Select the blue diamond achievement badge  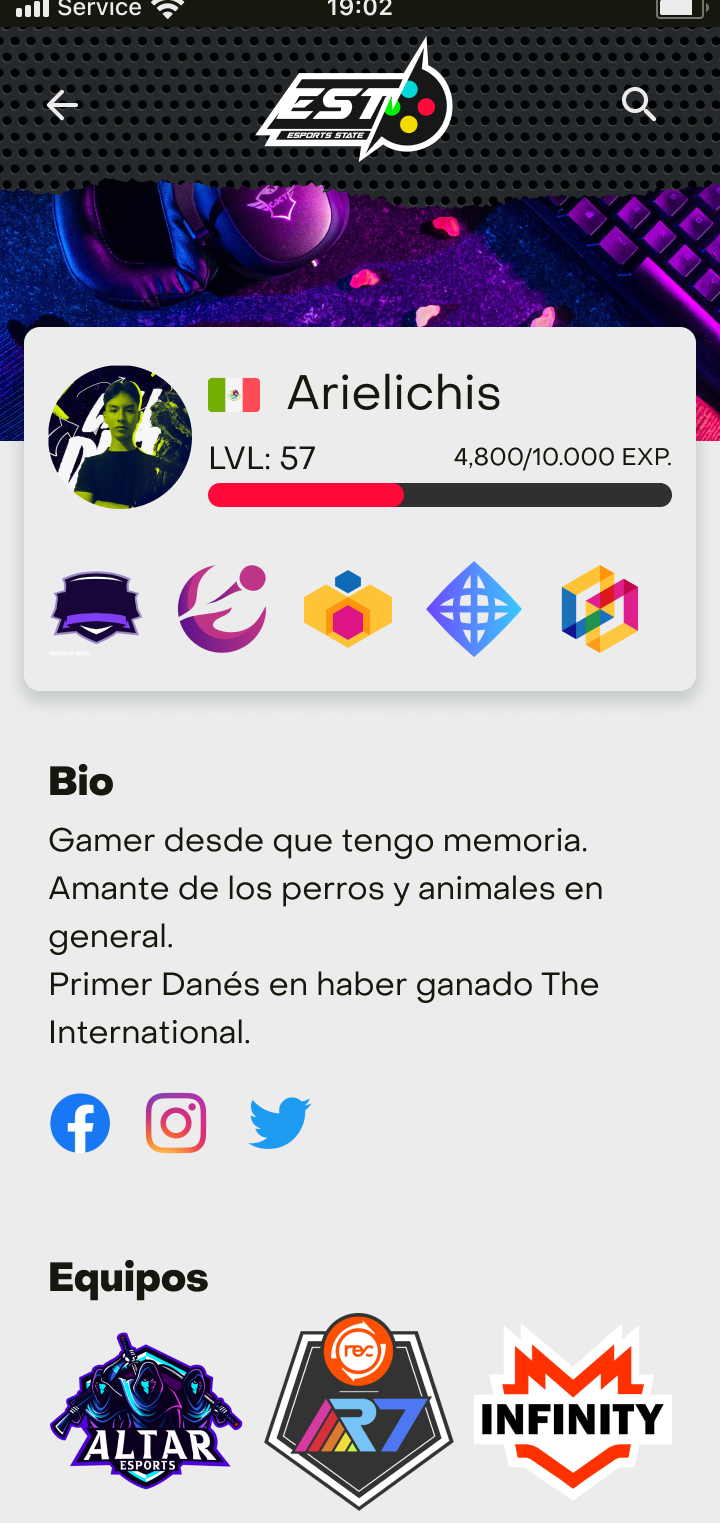pyautogui.click(x=473, y=608)
